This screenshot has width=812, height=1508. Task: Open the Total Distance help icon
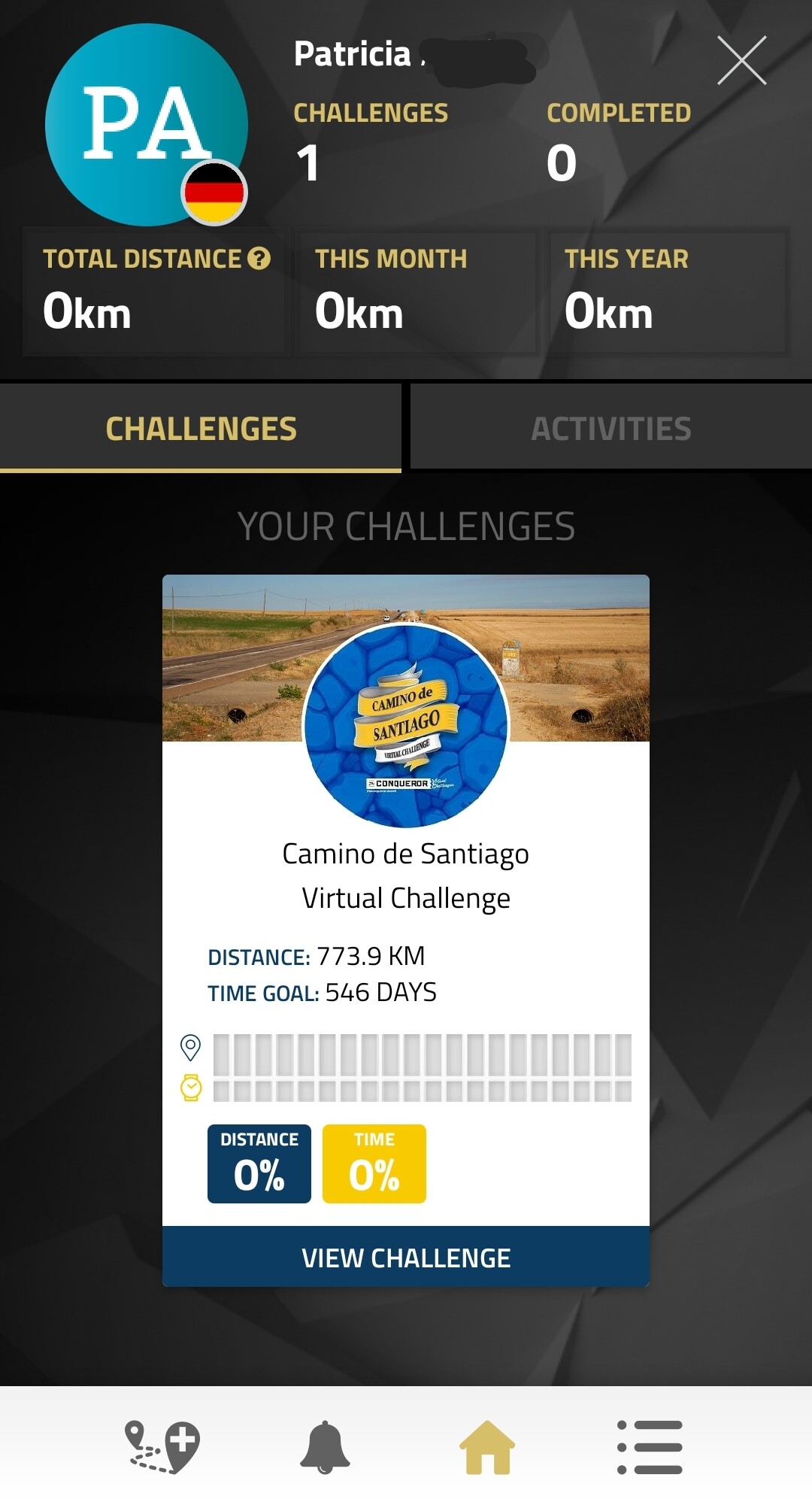259,259
